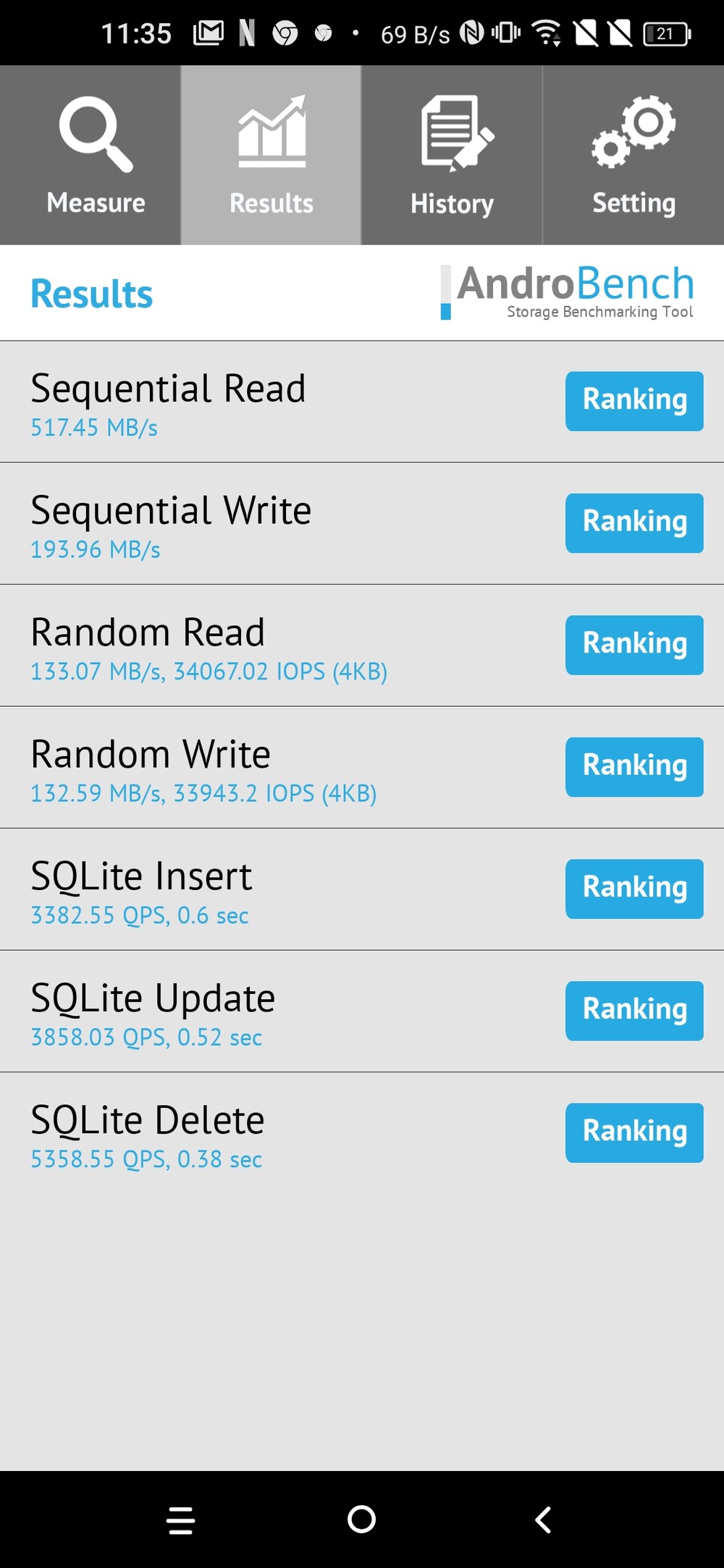The width and height of the screenshot is (724, 1568).
Task: Go to the home screen
Action: click(x=361, y=1520)
